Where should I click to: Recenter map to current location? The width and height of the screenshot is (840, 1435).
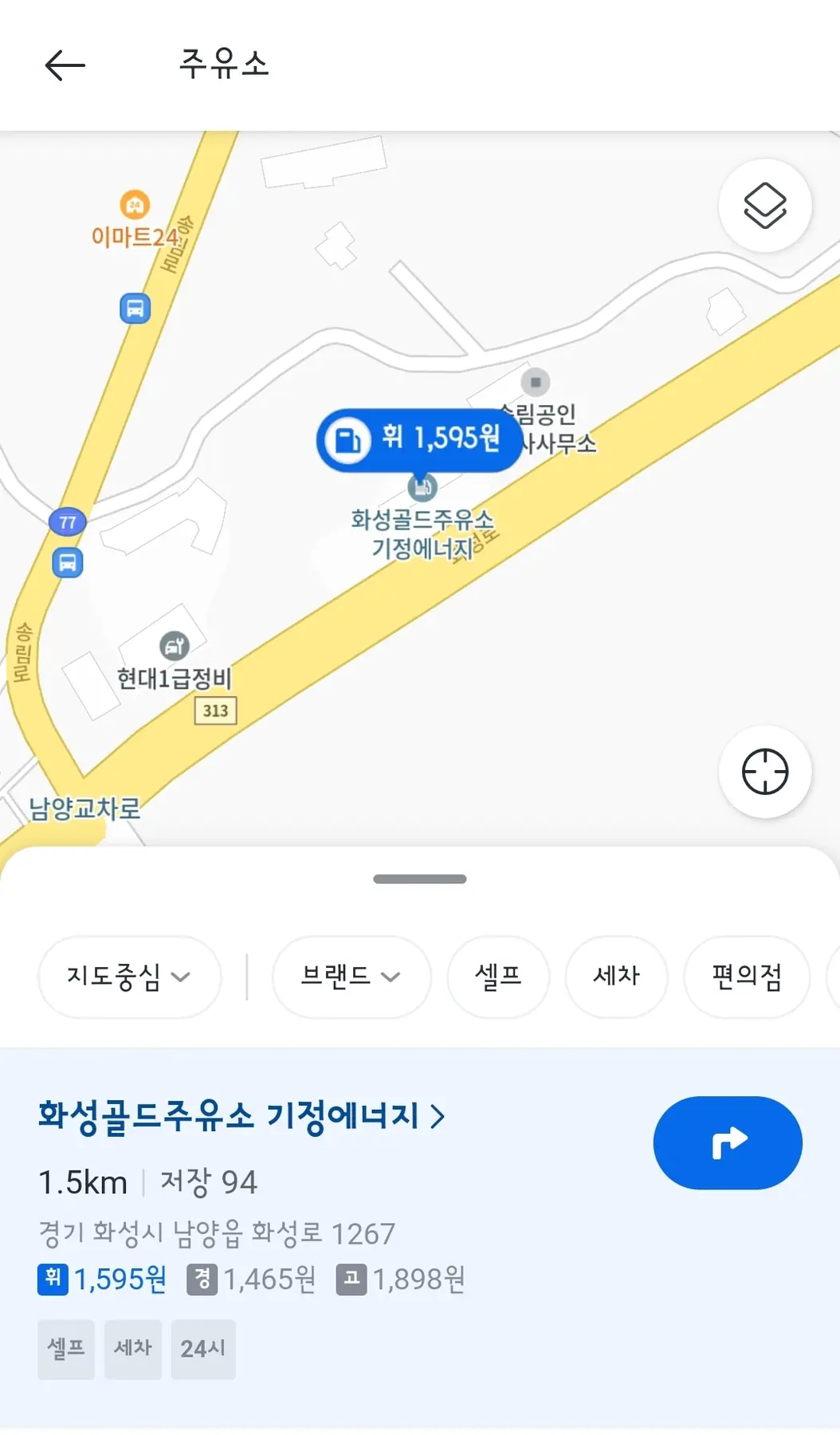pyautogui.click(x=765, y=771)
